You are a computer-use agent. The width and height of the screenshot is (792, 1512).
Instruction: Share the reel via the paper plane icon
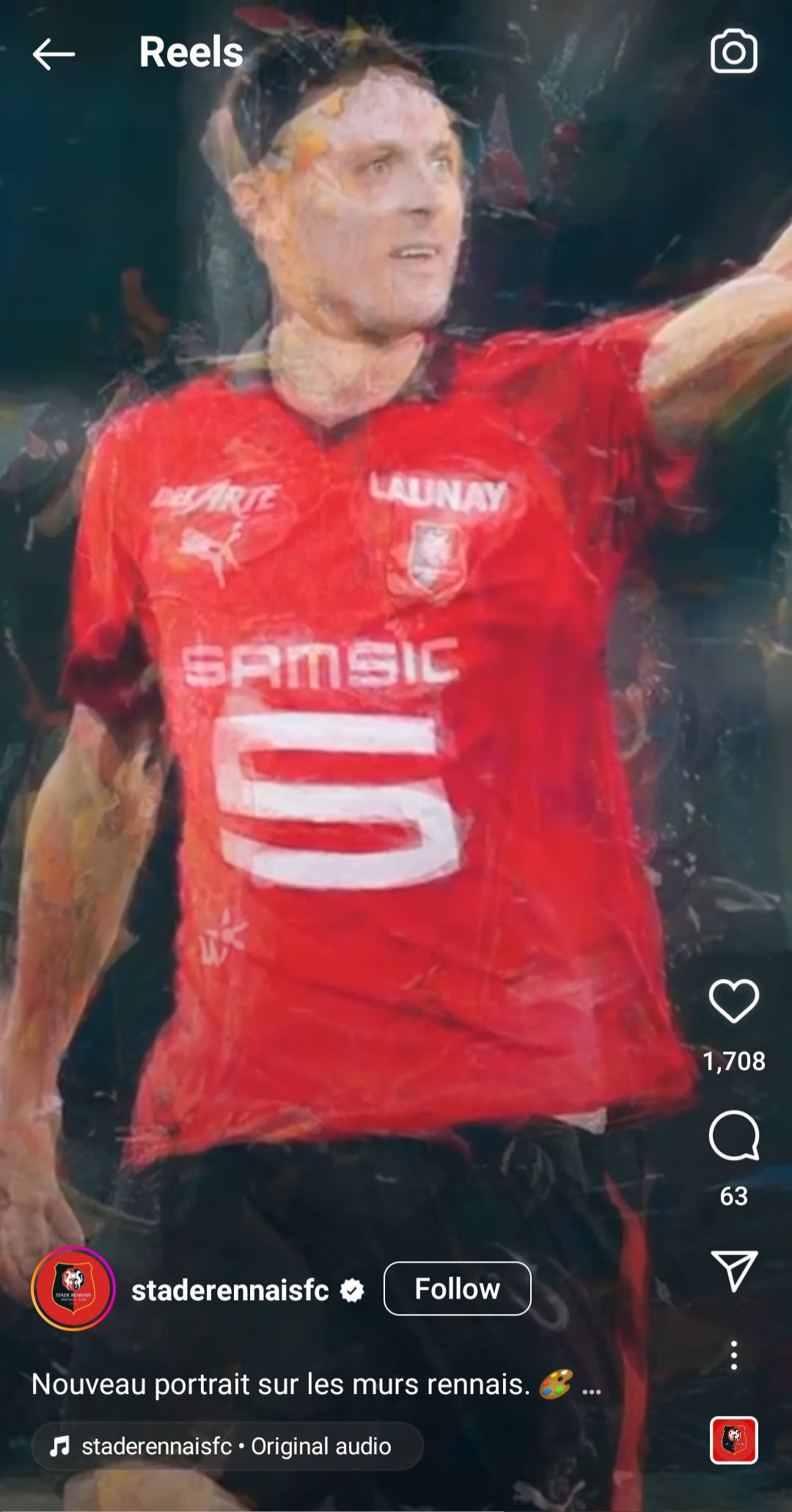[x=733, y=1271]
